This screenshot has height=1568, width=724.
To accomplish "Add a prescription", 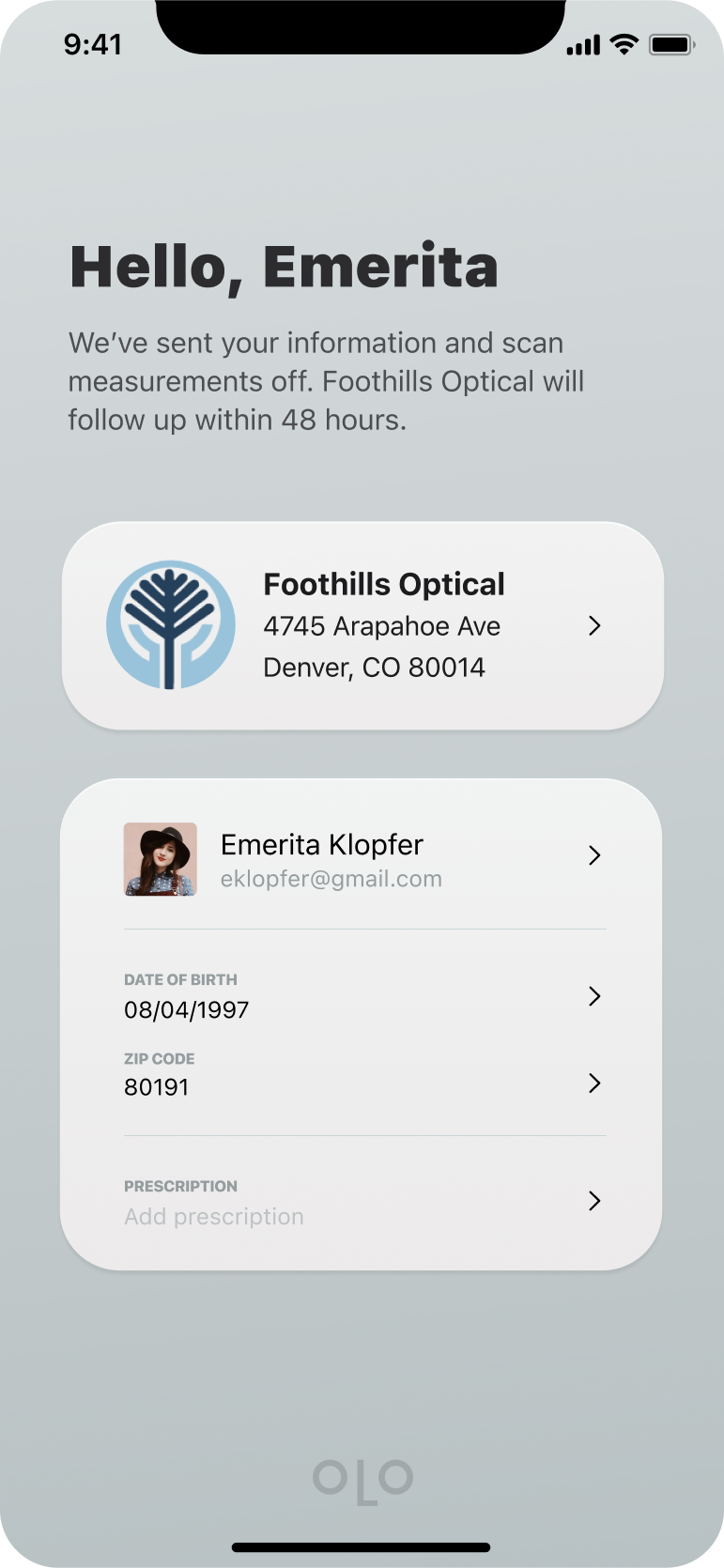I will click(362, 1202).
